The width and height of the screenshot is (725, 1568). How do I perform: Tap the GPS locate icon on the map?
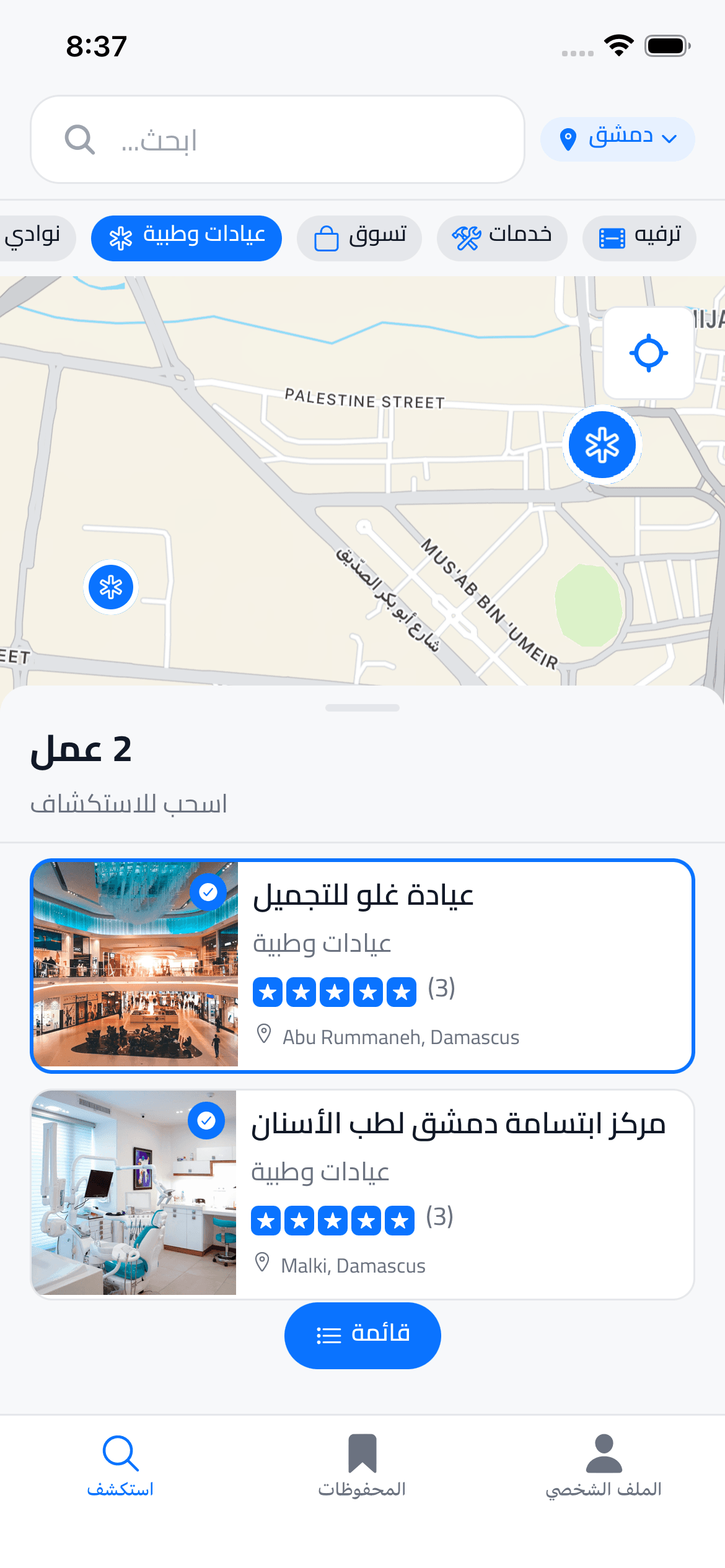pyautogui.click(x=648, y=352)
